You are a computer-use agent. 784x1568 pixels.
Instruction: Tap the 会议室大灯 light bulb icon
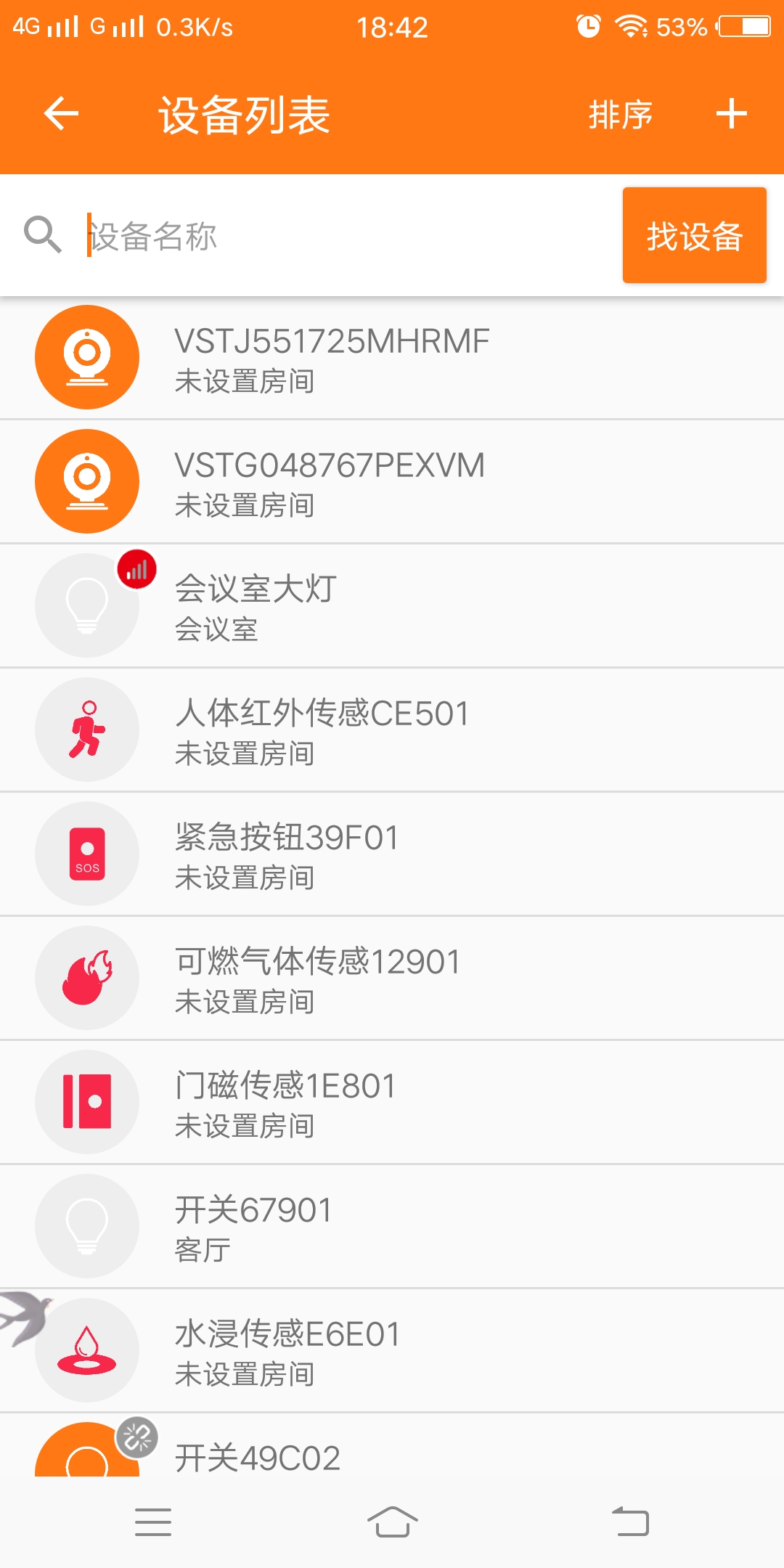coord(86,606)
